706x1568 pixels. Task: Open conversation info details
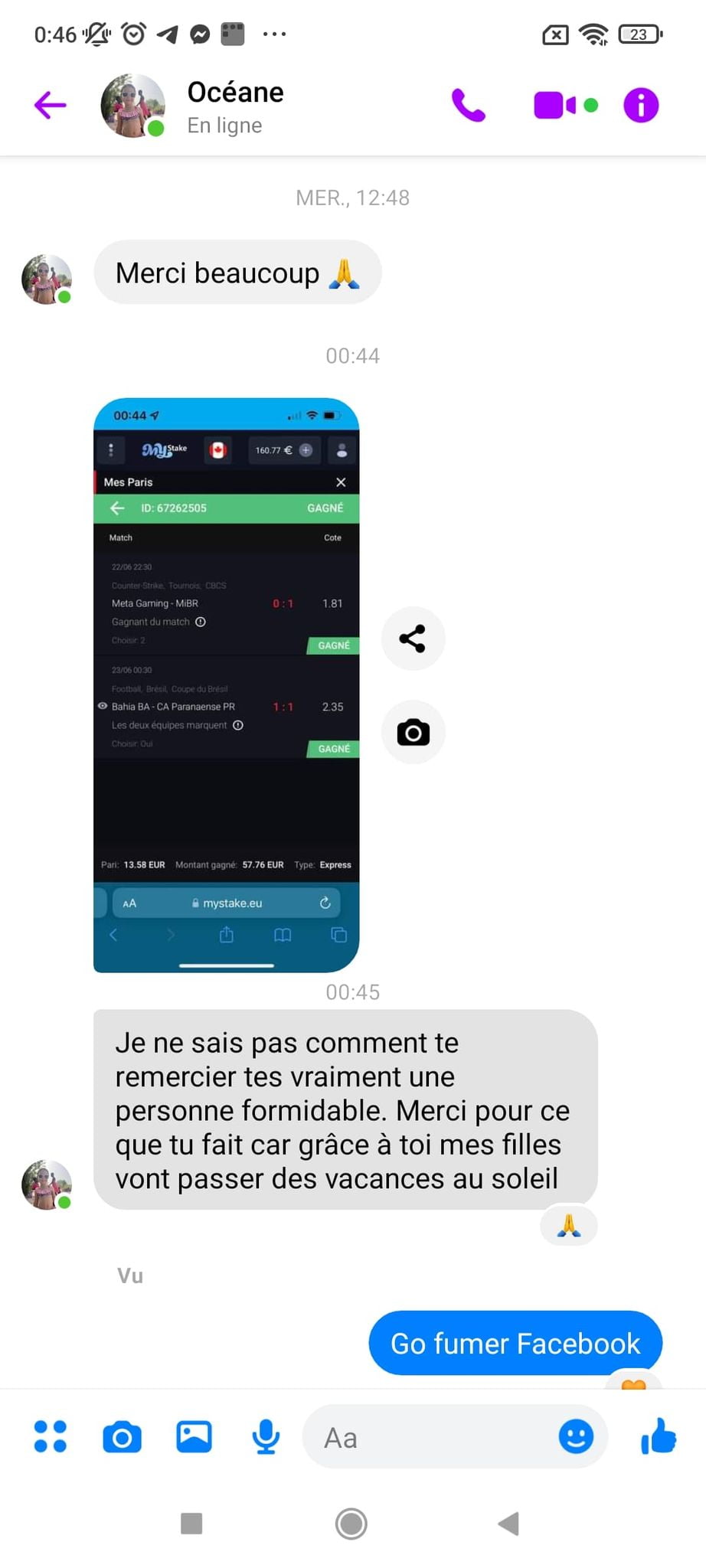tap(641, 106)
